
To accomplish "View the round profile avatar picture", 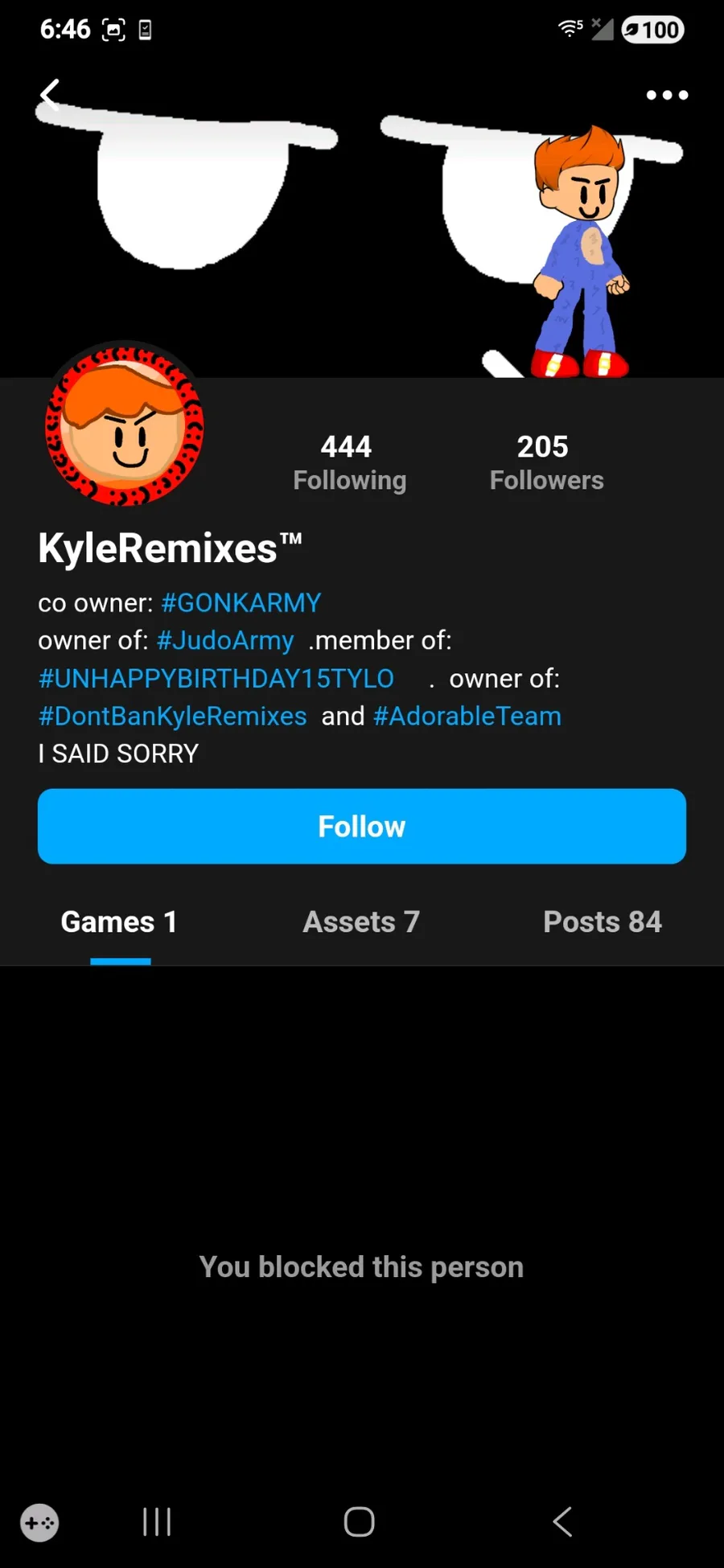I will coord(125,426).
